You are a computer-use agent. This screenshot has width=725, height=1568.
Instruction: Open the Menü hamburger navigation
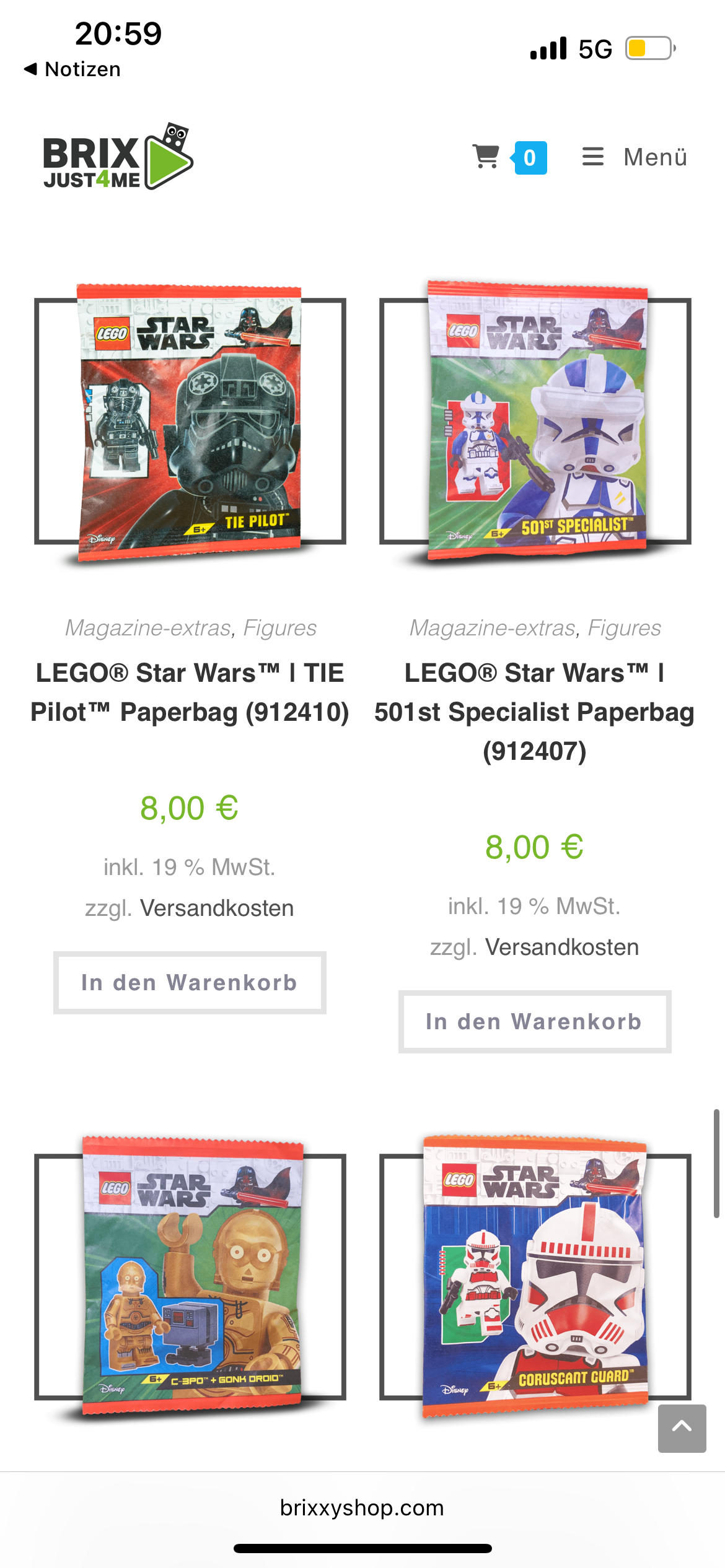coord(634,157)
